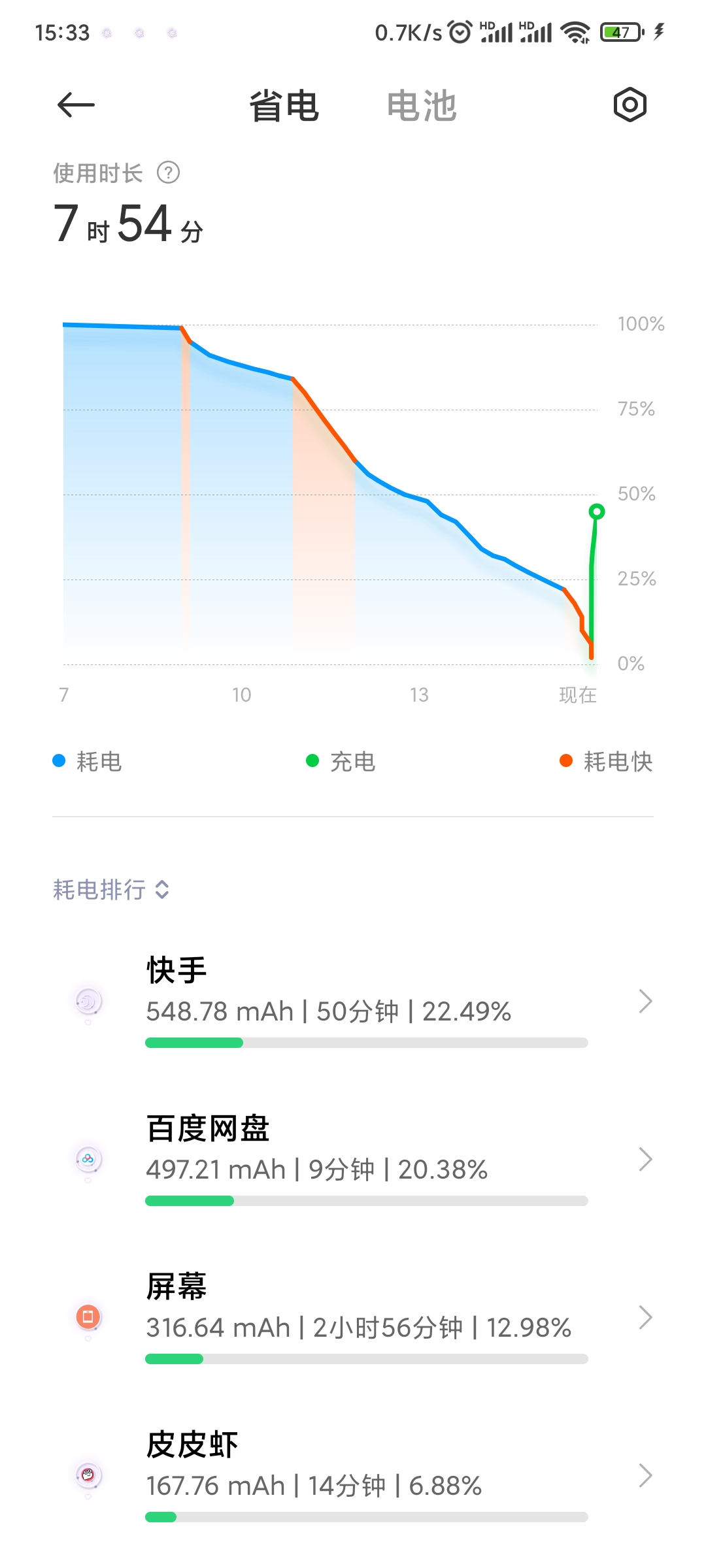
Task: Select the 省电 tab
Action: [x=284, y=106]
